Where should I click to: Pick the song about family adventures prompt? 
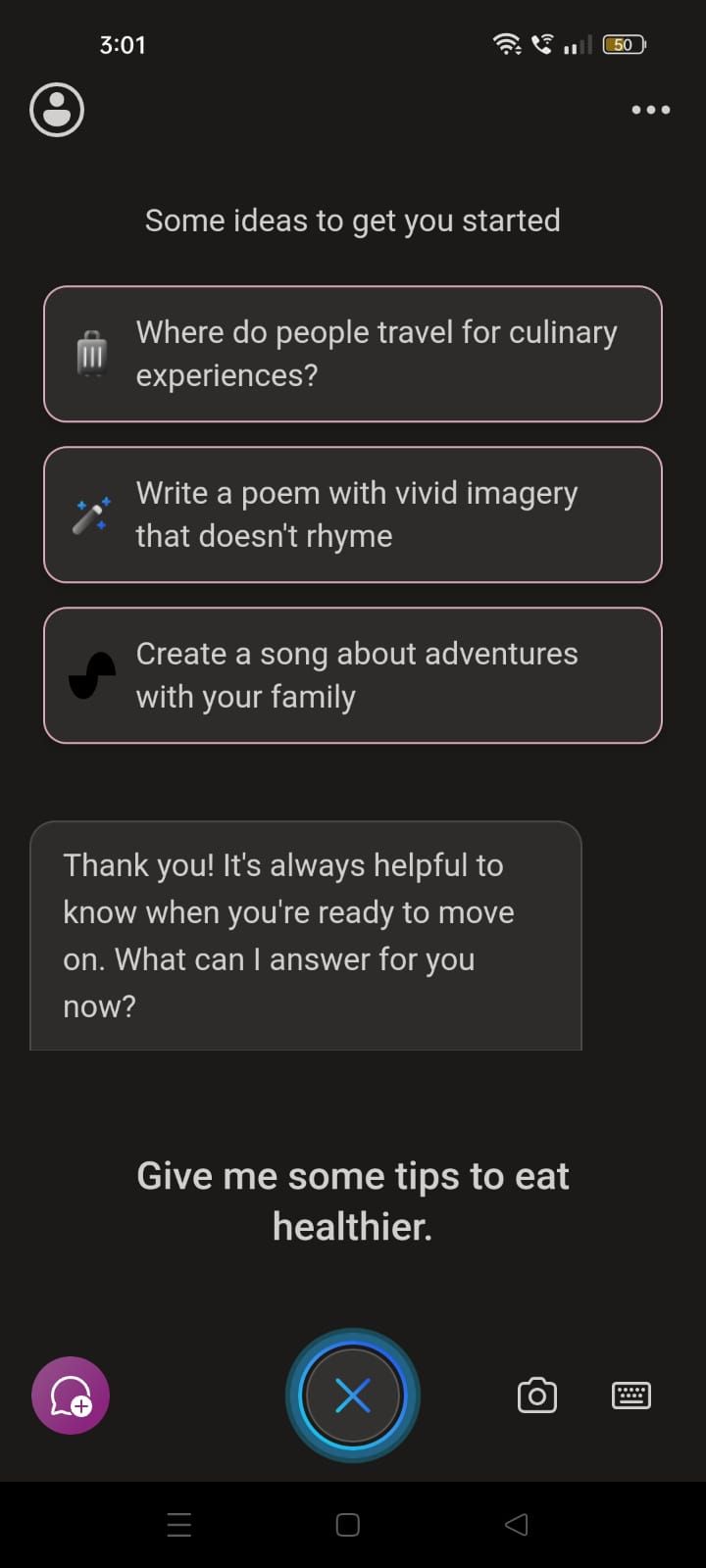pyautogui.click(x=353, y=675)
